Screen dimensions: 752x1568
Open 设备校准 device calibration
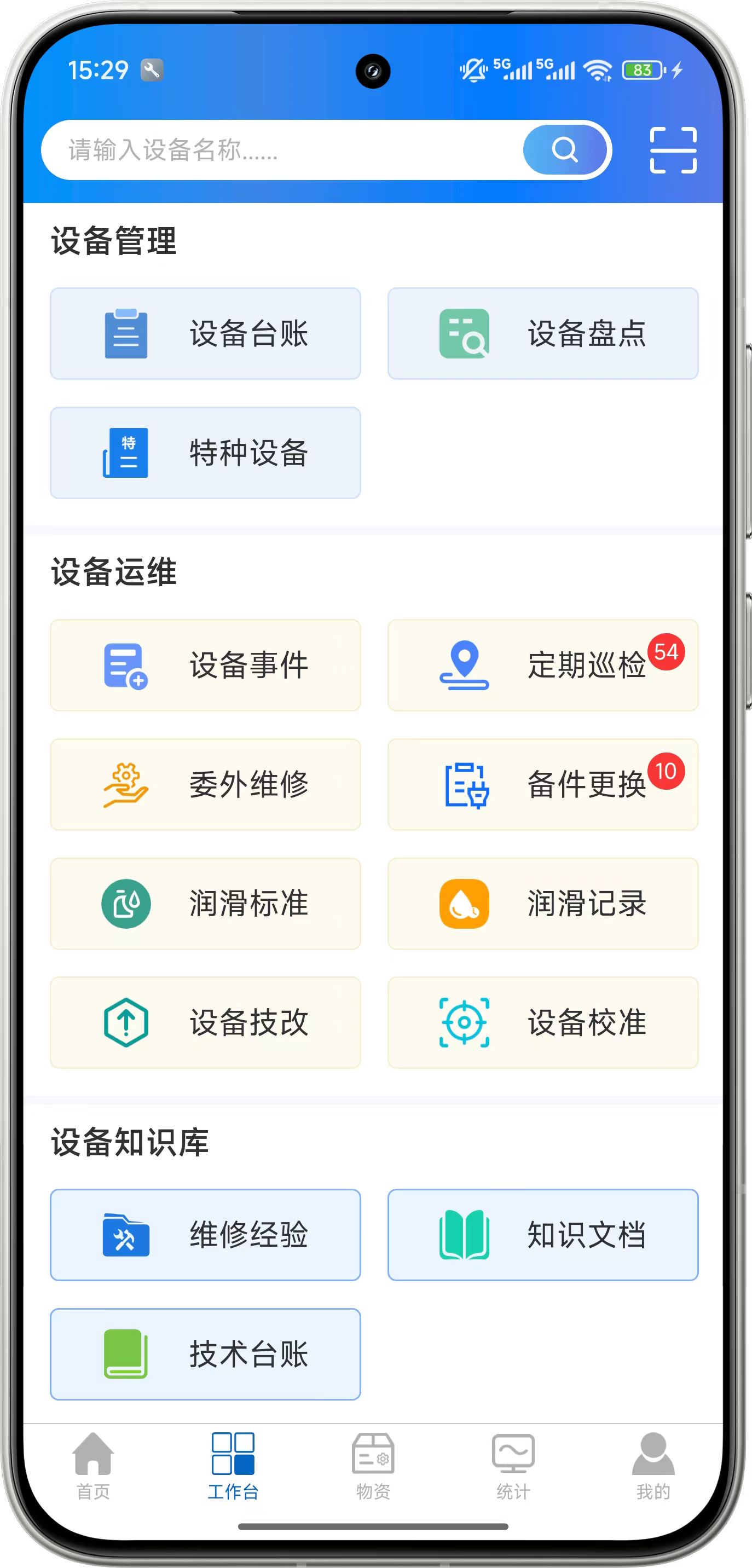tap(542, 1022)
